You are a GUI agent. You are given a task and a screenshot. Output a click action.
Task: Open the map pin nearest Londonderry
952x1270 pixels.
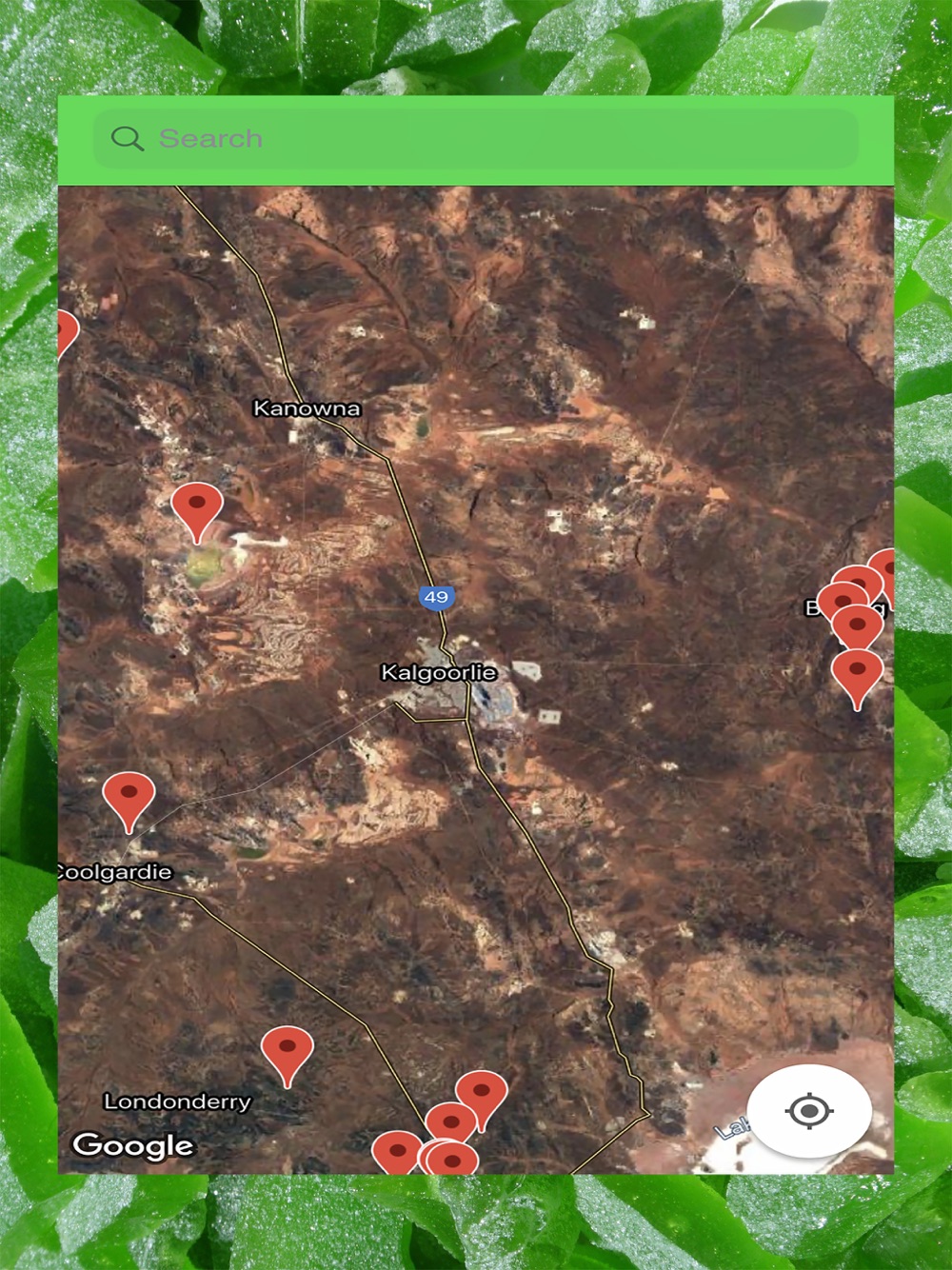coord(287,1051)
